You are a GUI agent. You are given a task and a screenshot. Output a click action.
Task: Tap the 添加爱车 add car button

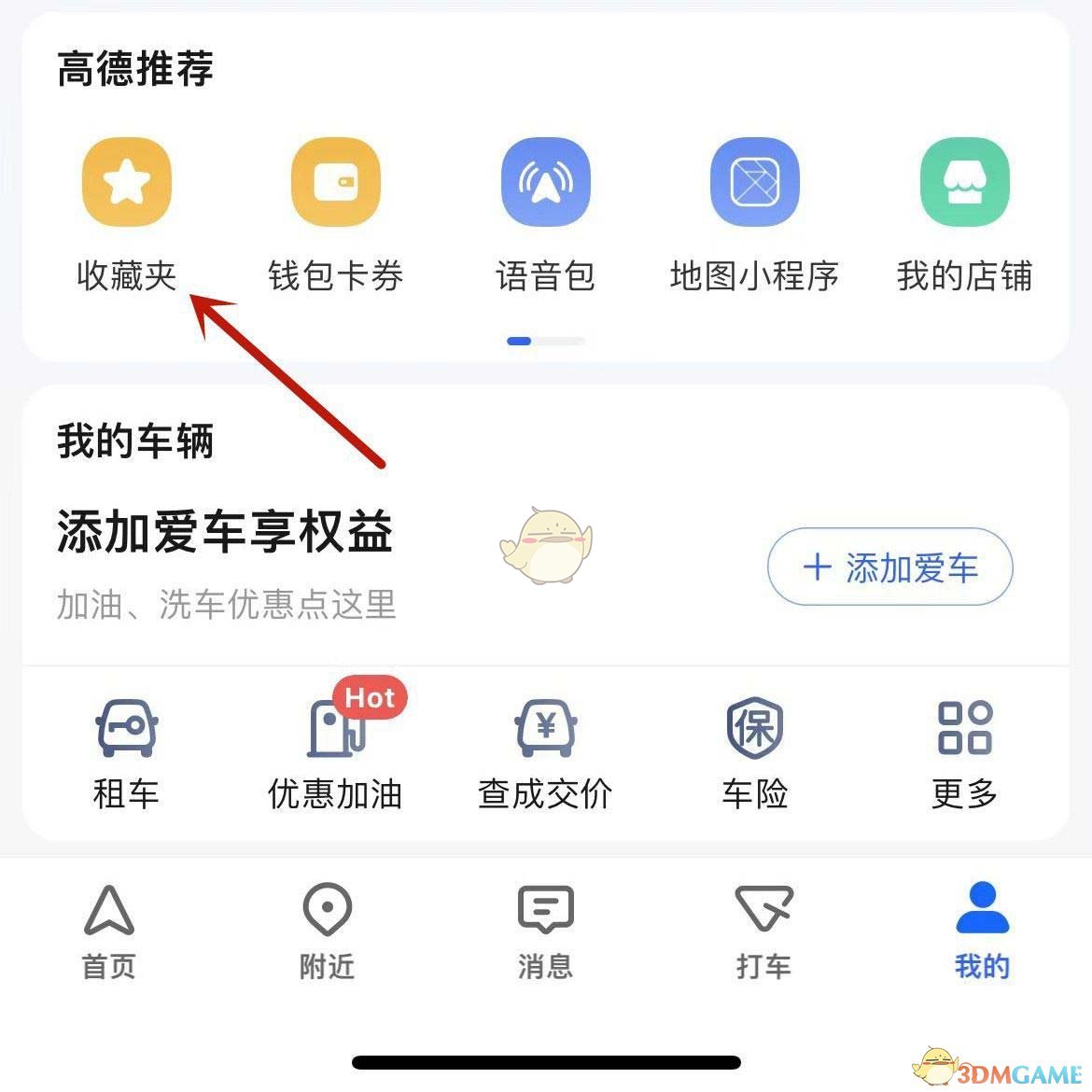(889, 567)
